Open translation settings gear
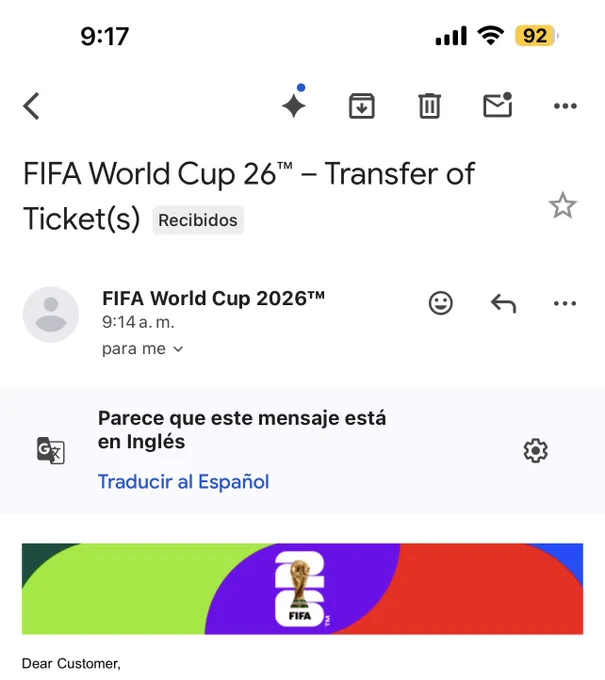Screen dimensions: 605x680 point(536,451)
